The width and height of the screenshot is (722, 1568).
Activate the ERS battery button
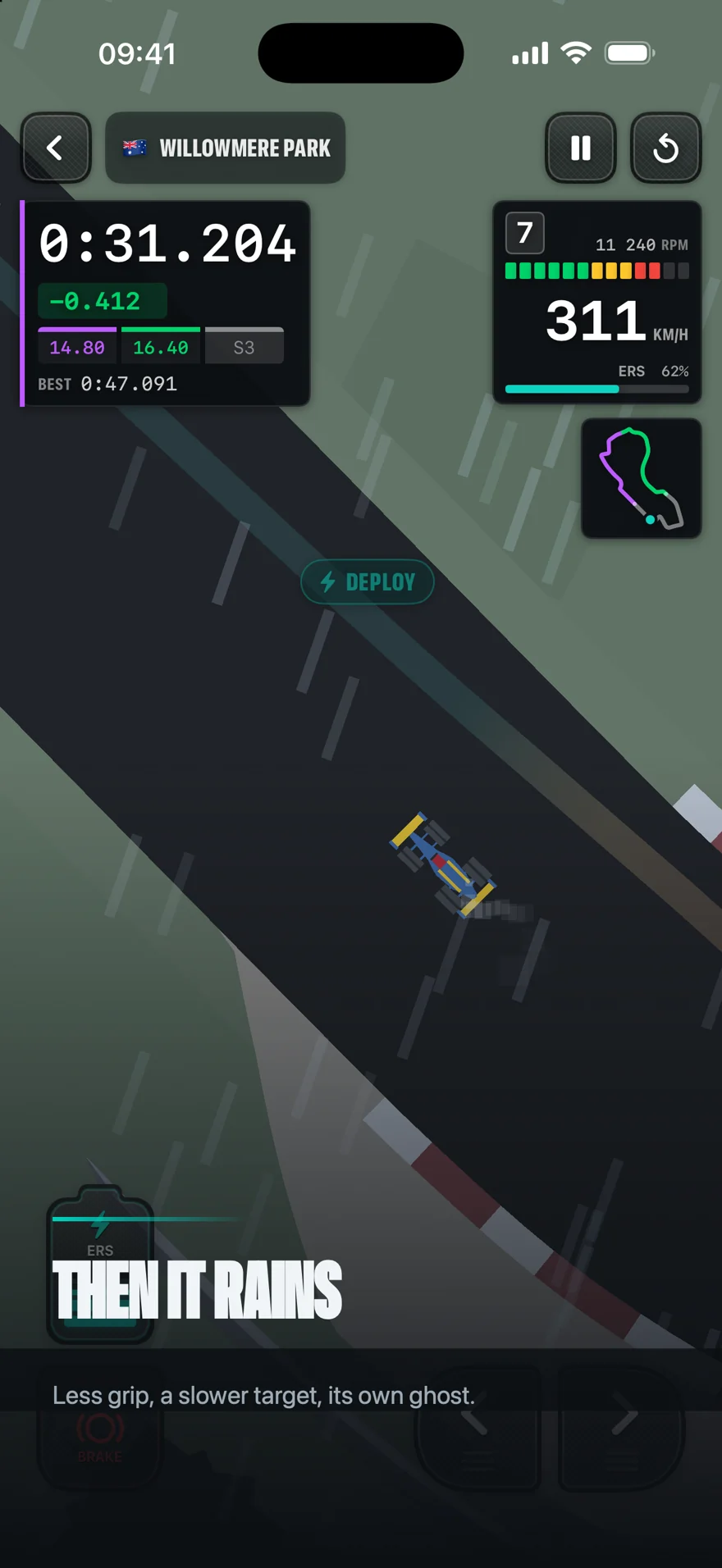(x=100, y=1264)
